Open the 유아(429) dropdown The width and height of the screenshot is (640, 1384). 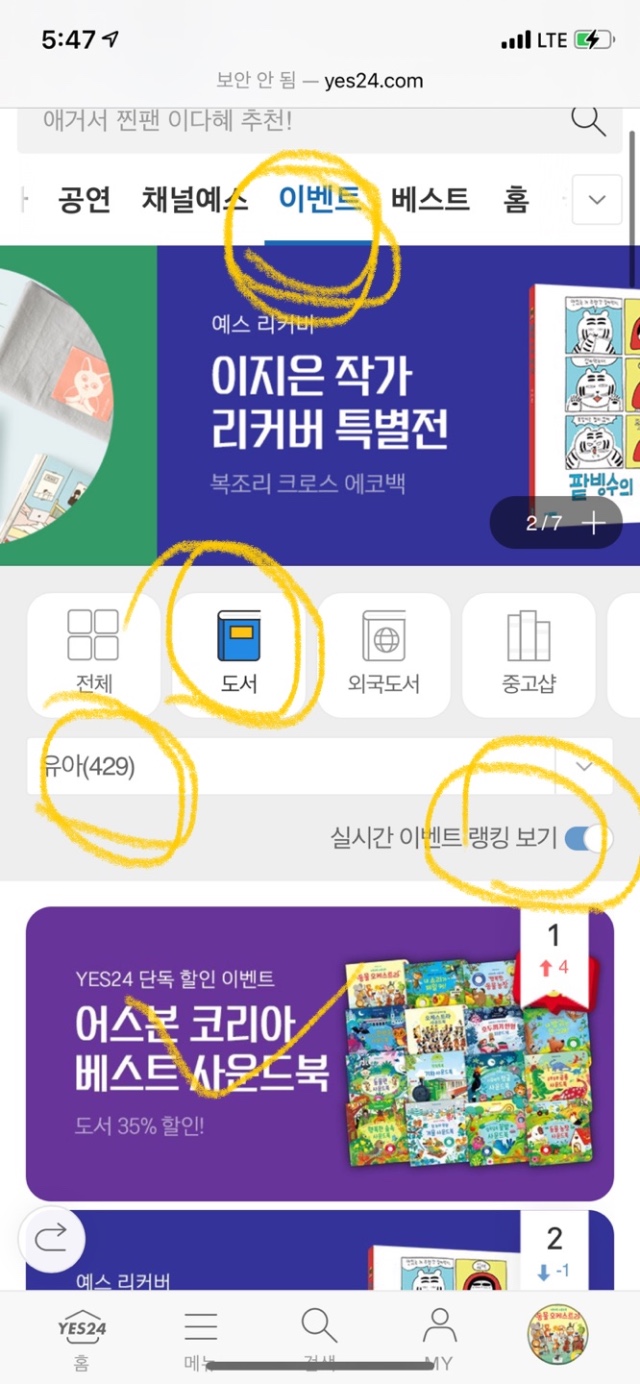click(x=320, y=767)
